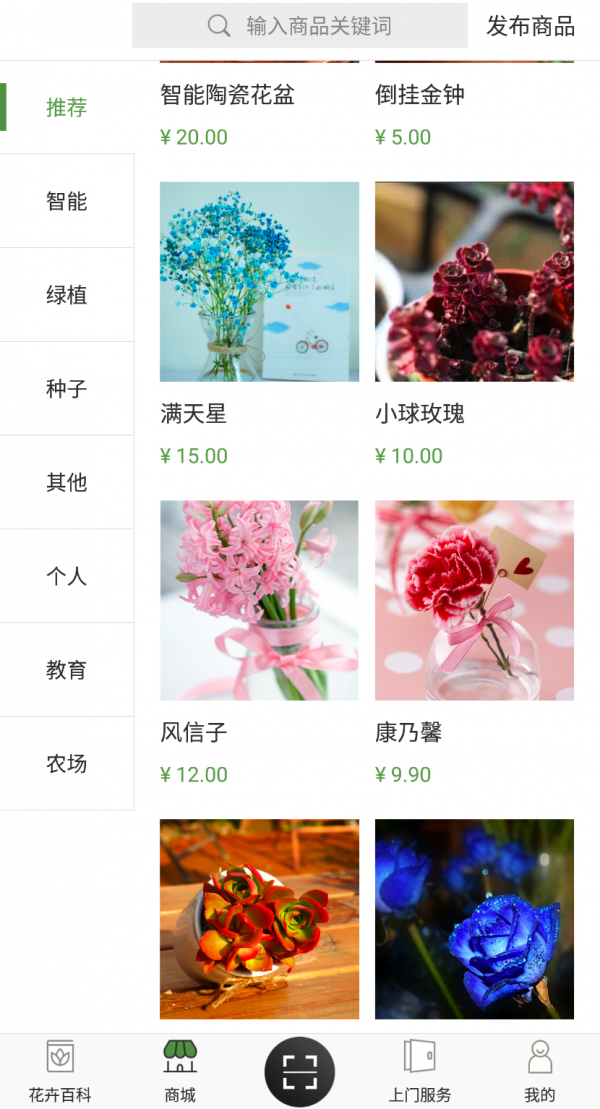Switch to the 智能 category
Viewport: 600px width, 1109px height.
(67, 201)
